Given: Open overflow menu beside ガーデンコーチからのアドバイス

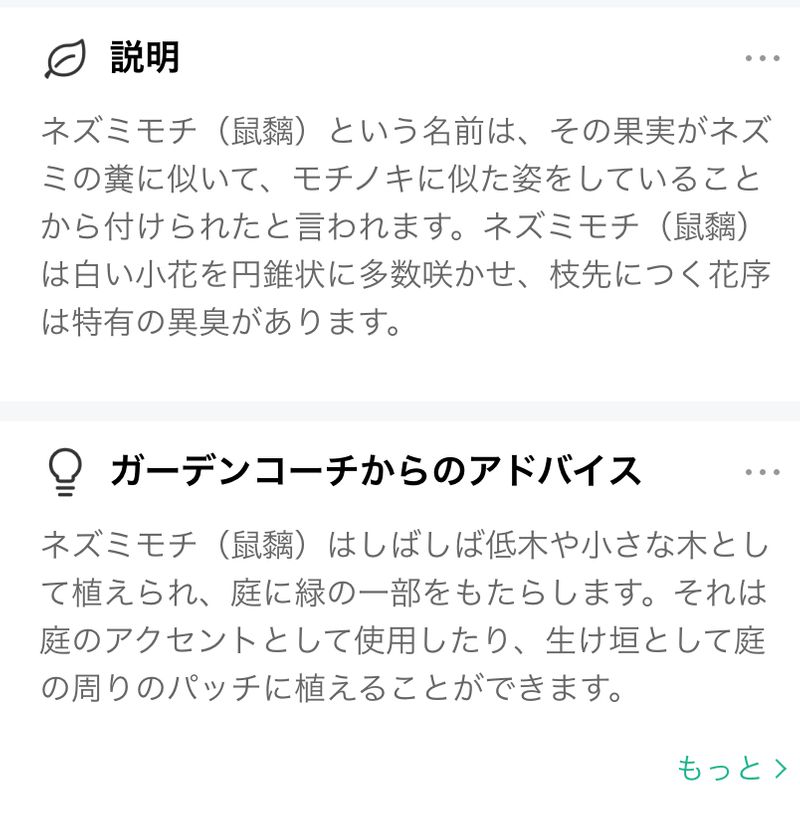Looking at the screenshot, I should coord(762,472).
